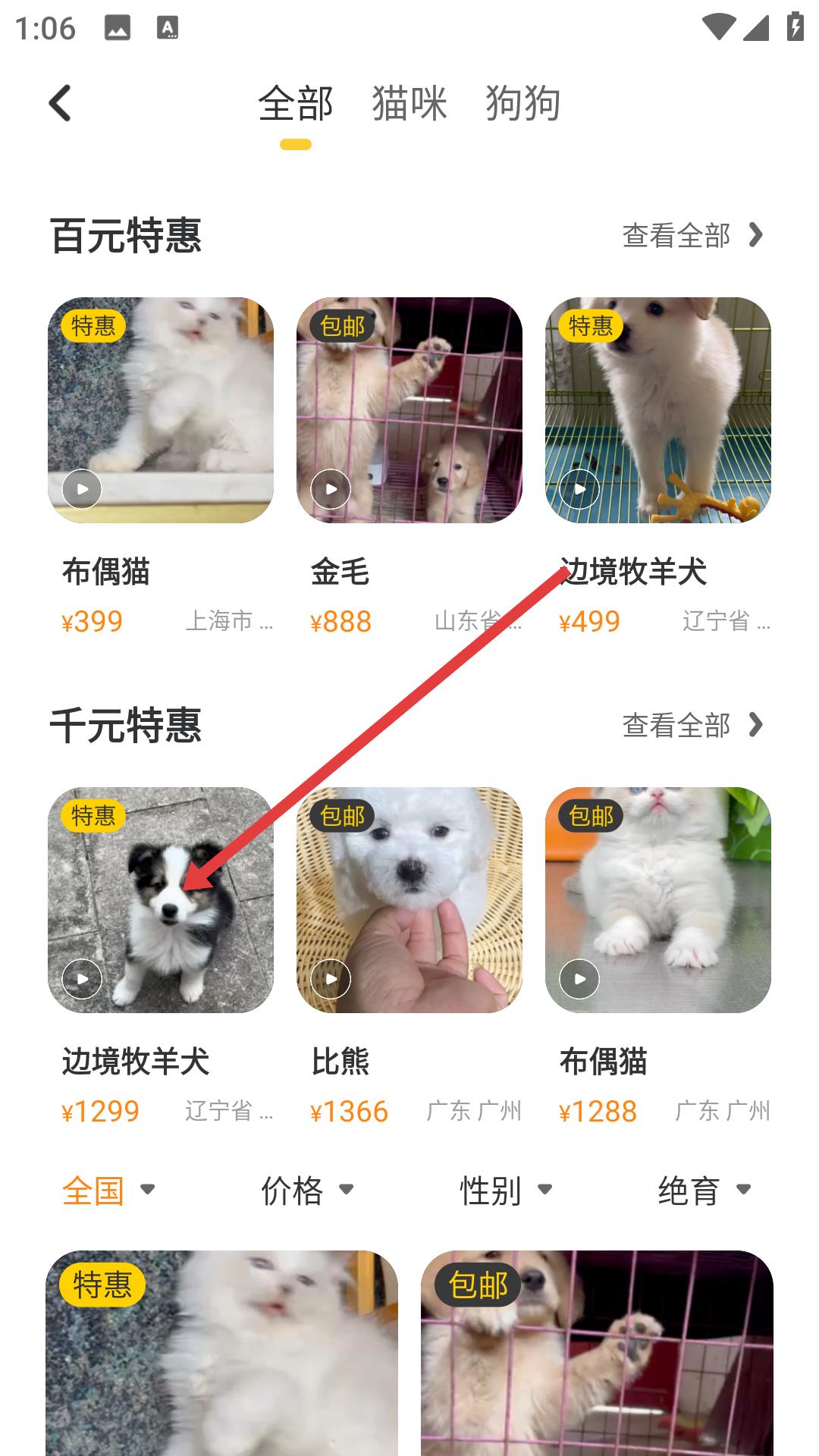The image size is (819, 1456).
Task: Open the ¥1366 比熊 listing
Action: tap(409, 900)
